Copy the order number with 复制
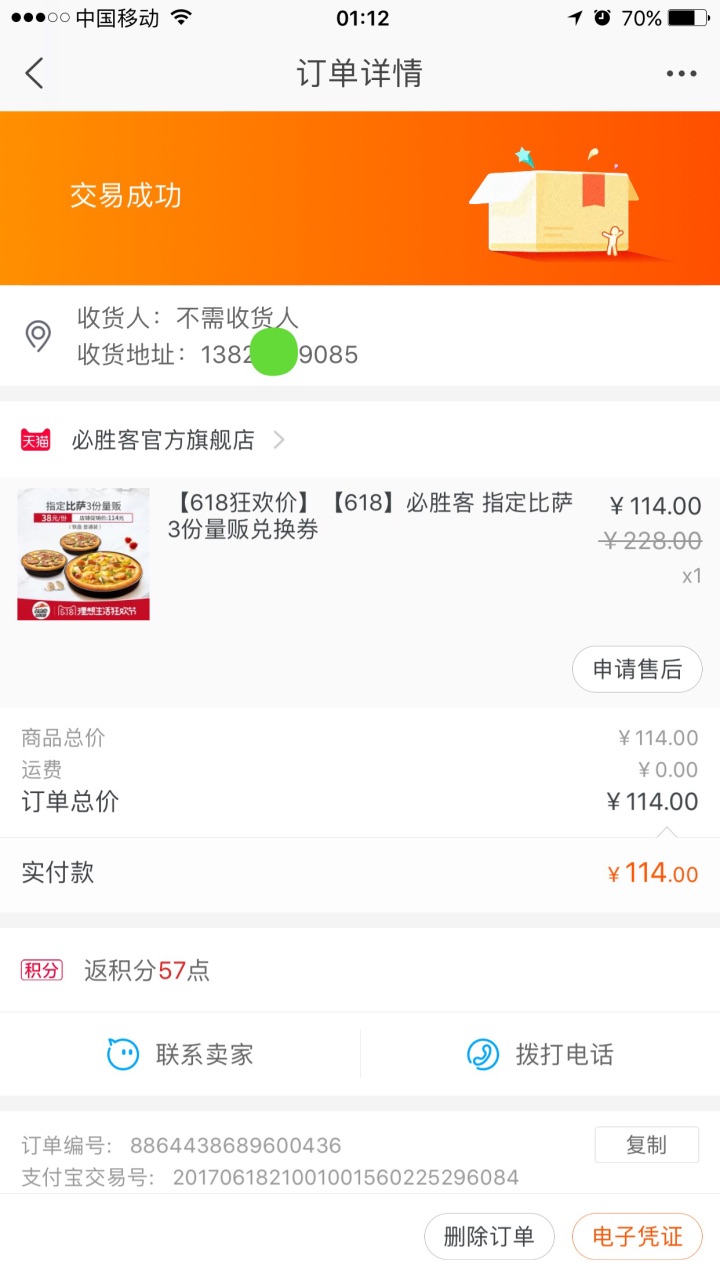The width and height of the screenshot is (720, 1280). [x=646, y=1145]
